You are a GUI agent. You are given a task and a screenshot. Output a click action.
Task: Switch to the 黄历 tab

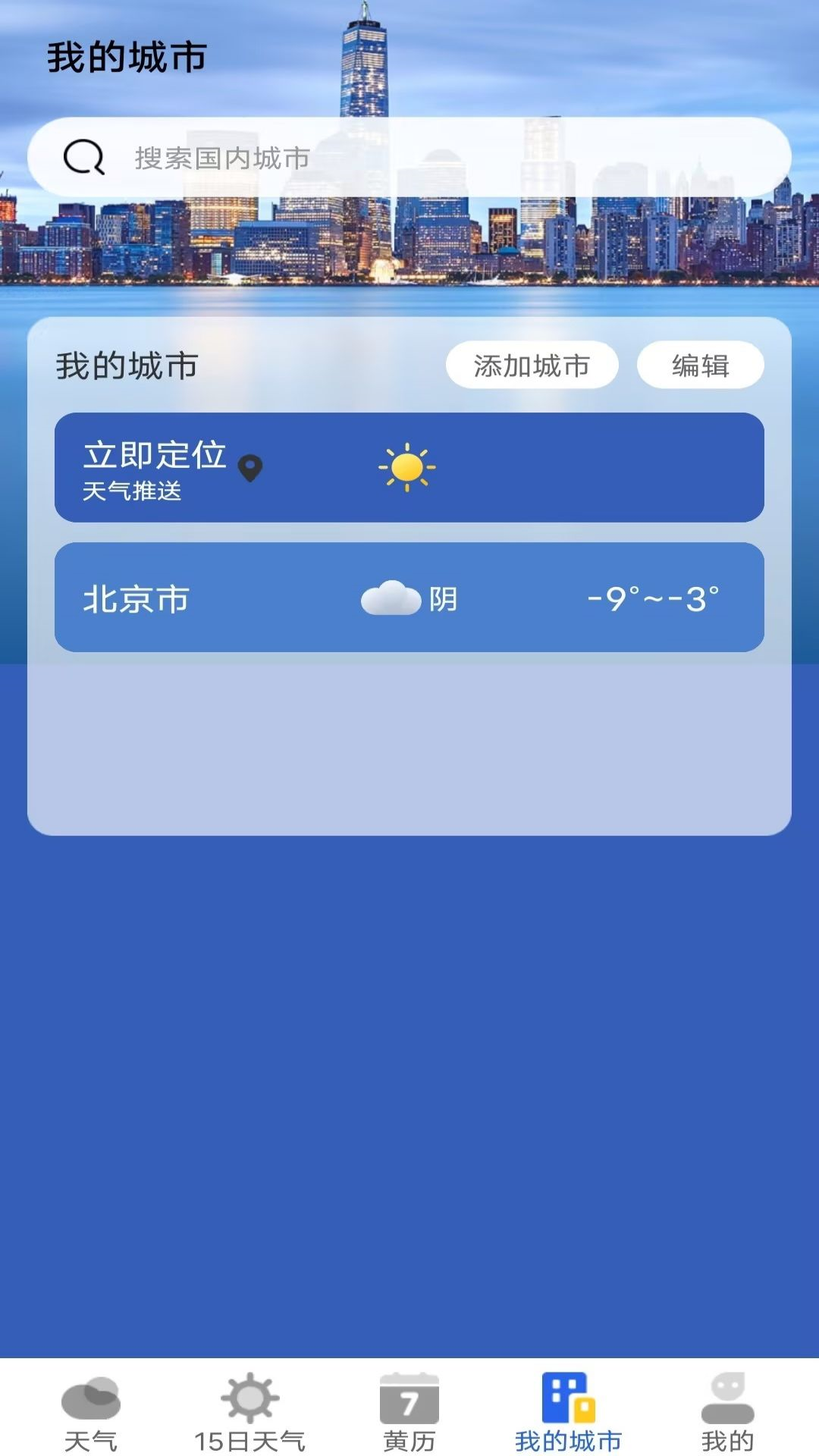click(x=409, y=1426)
